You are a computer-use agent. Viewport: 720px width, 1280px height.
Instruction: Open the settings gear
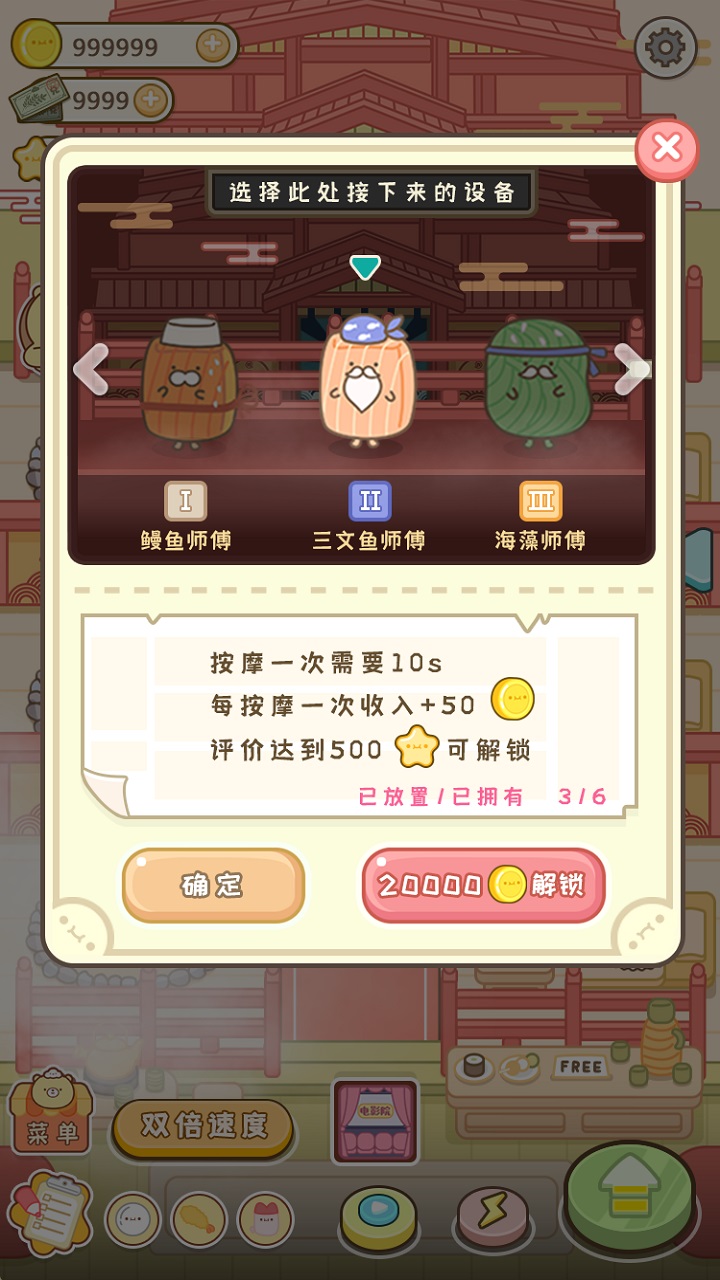click(665, 47)
